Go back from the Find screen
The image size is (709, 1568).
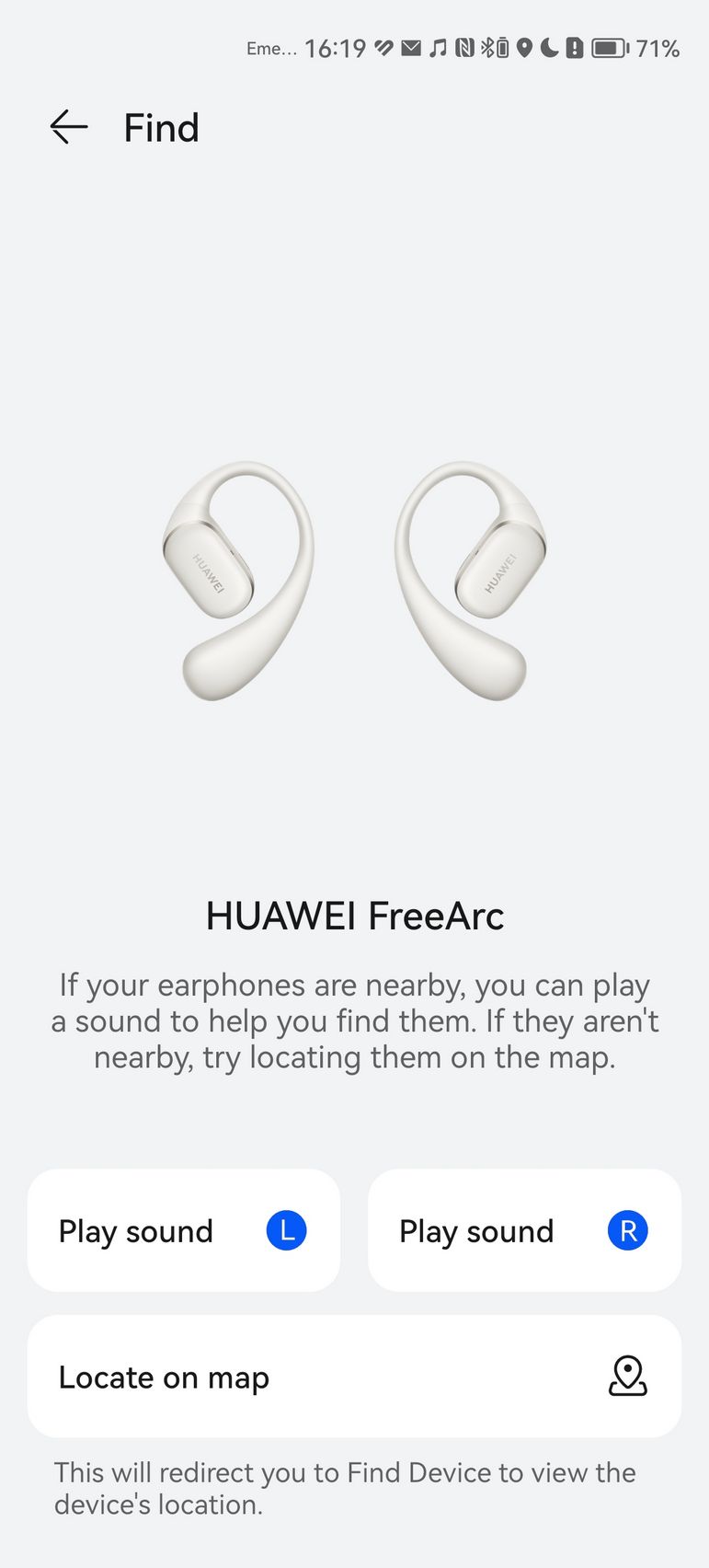coord(69,127)
